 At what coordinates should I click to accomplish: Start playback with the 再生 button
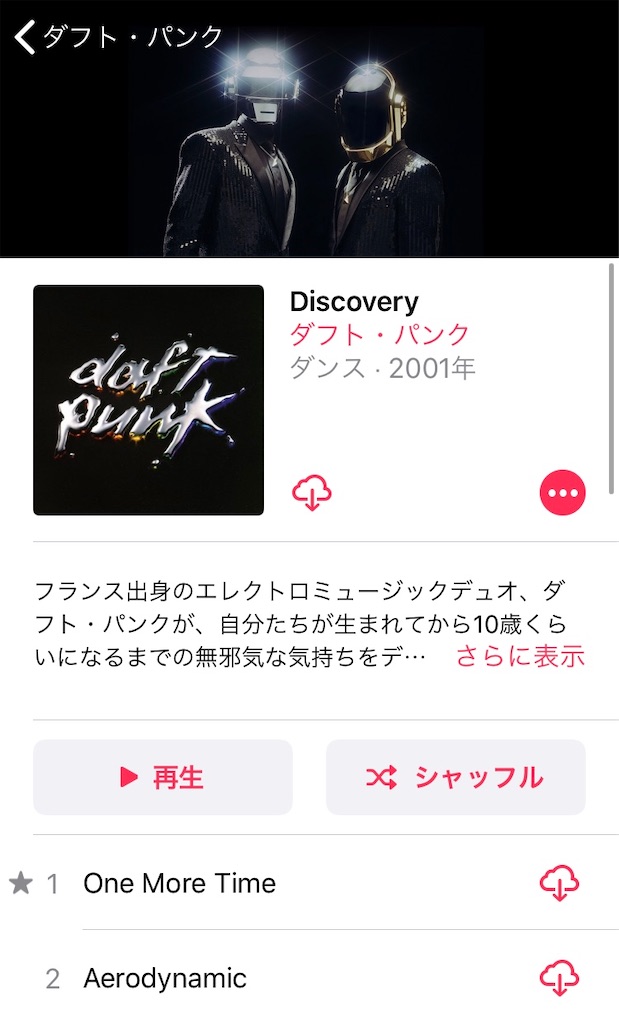(x=163, y=777)
